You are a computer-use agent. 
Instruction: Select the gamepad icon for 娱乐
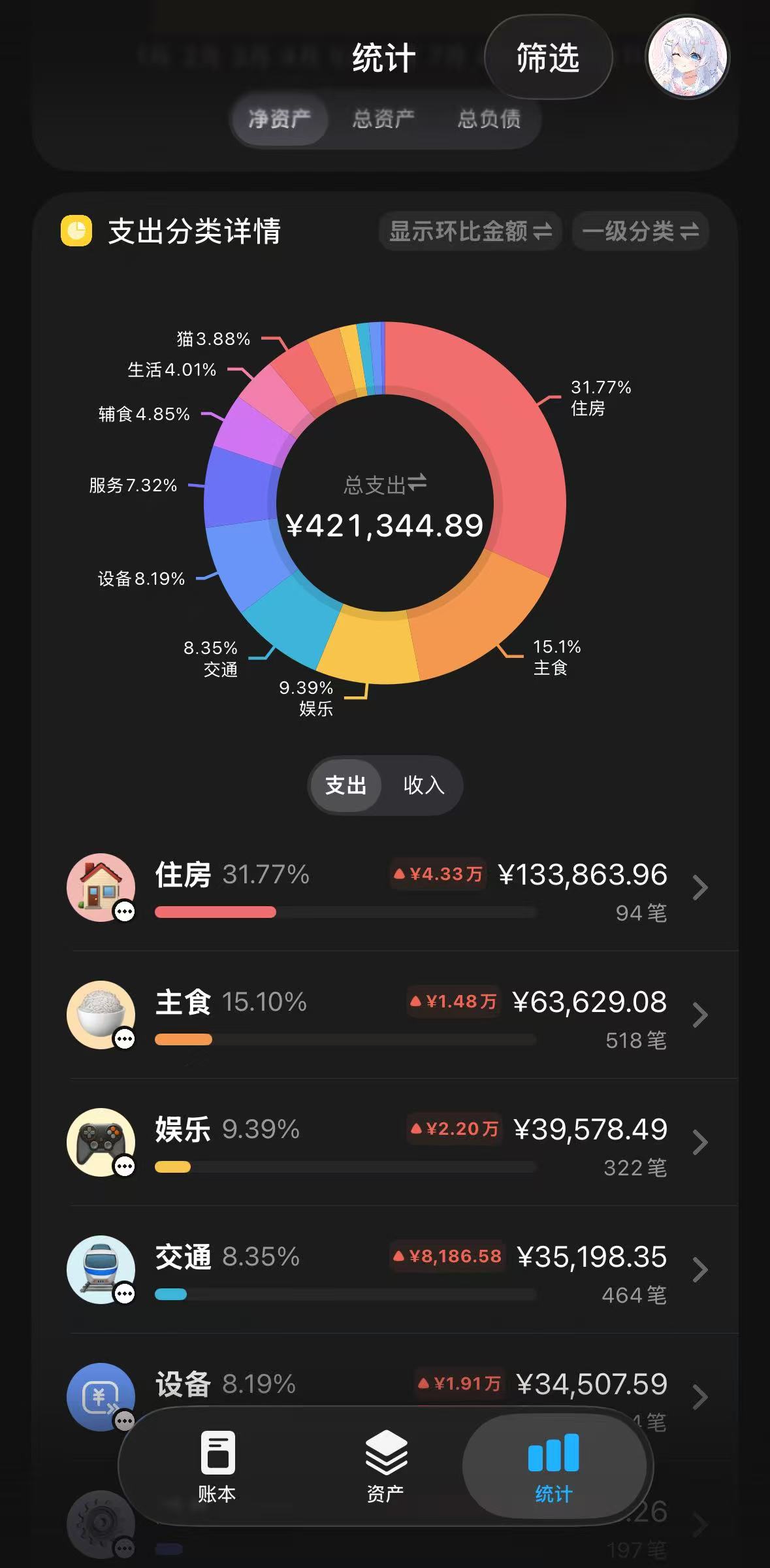coord(101,1141)
